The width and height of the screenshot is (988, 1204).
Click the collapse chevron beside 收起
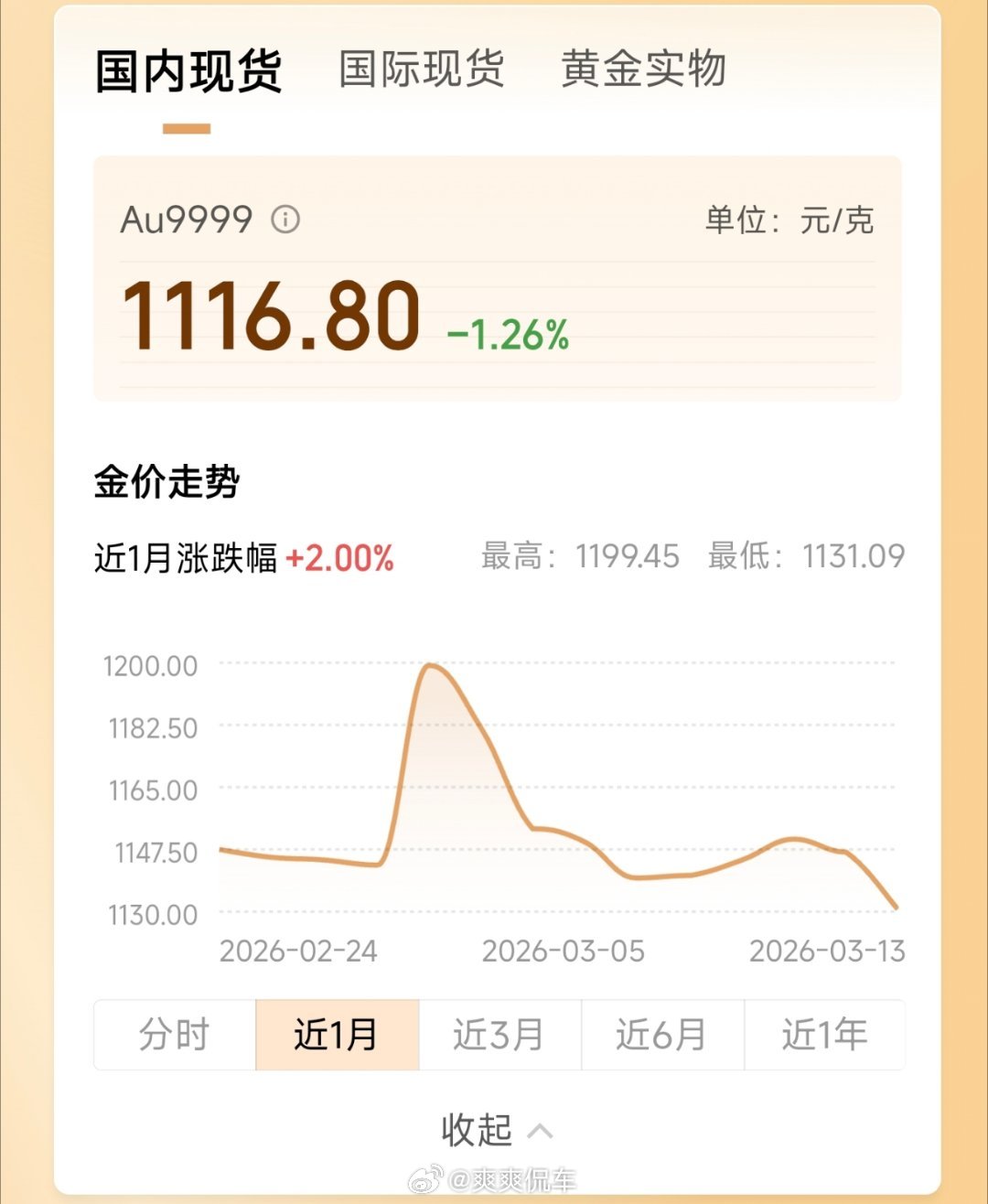[542, 1132]
